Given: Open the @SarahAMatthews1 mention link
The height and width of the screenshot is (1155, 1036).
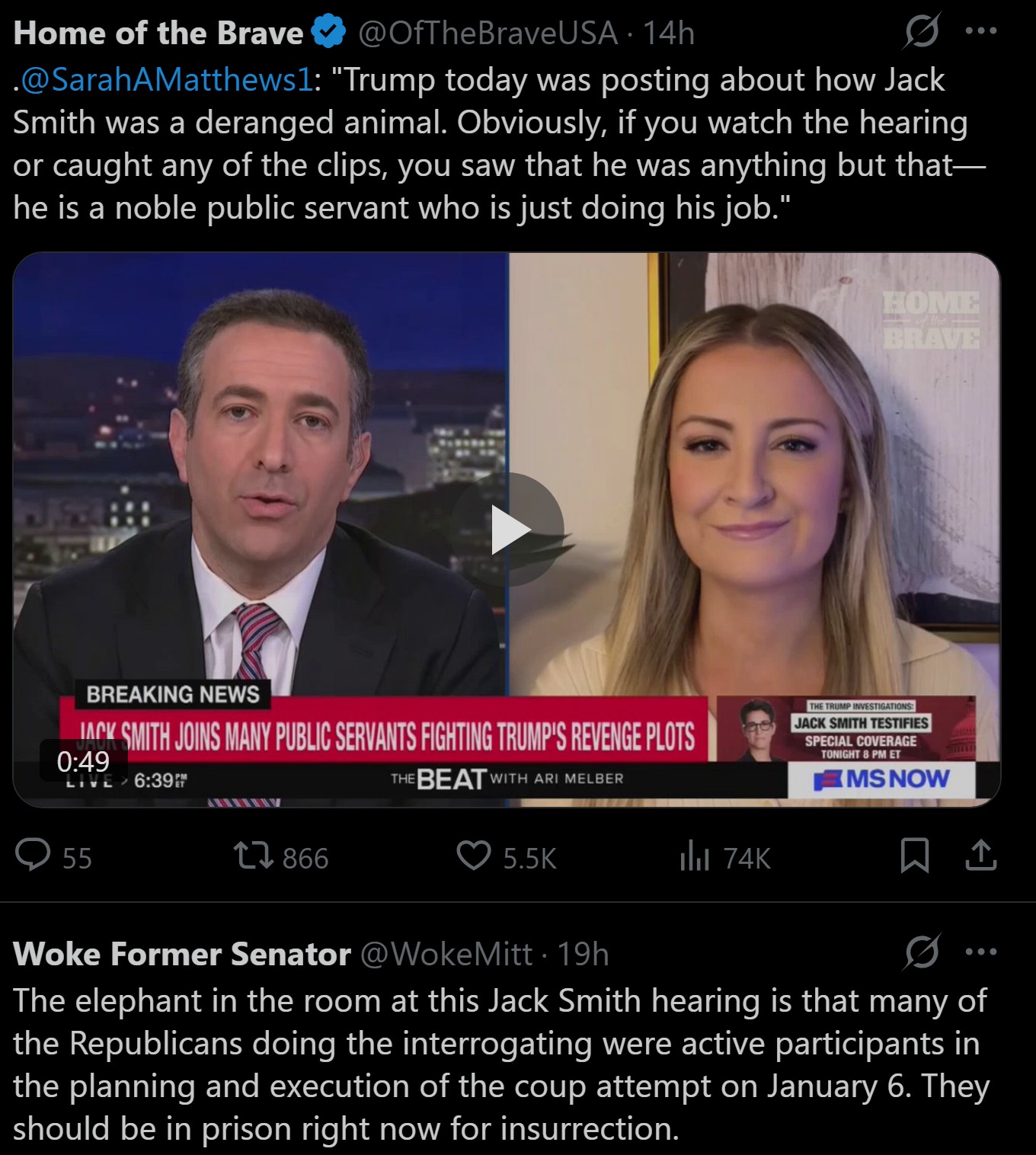Looking at the screenshot, I should coord(167,80).
